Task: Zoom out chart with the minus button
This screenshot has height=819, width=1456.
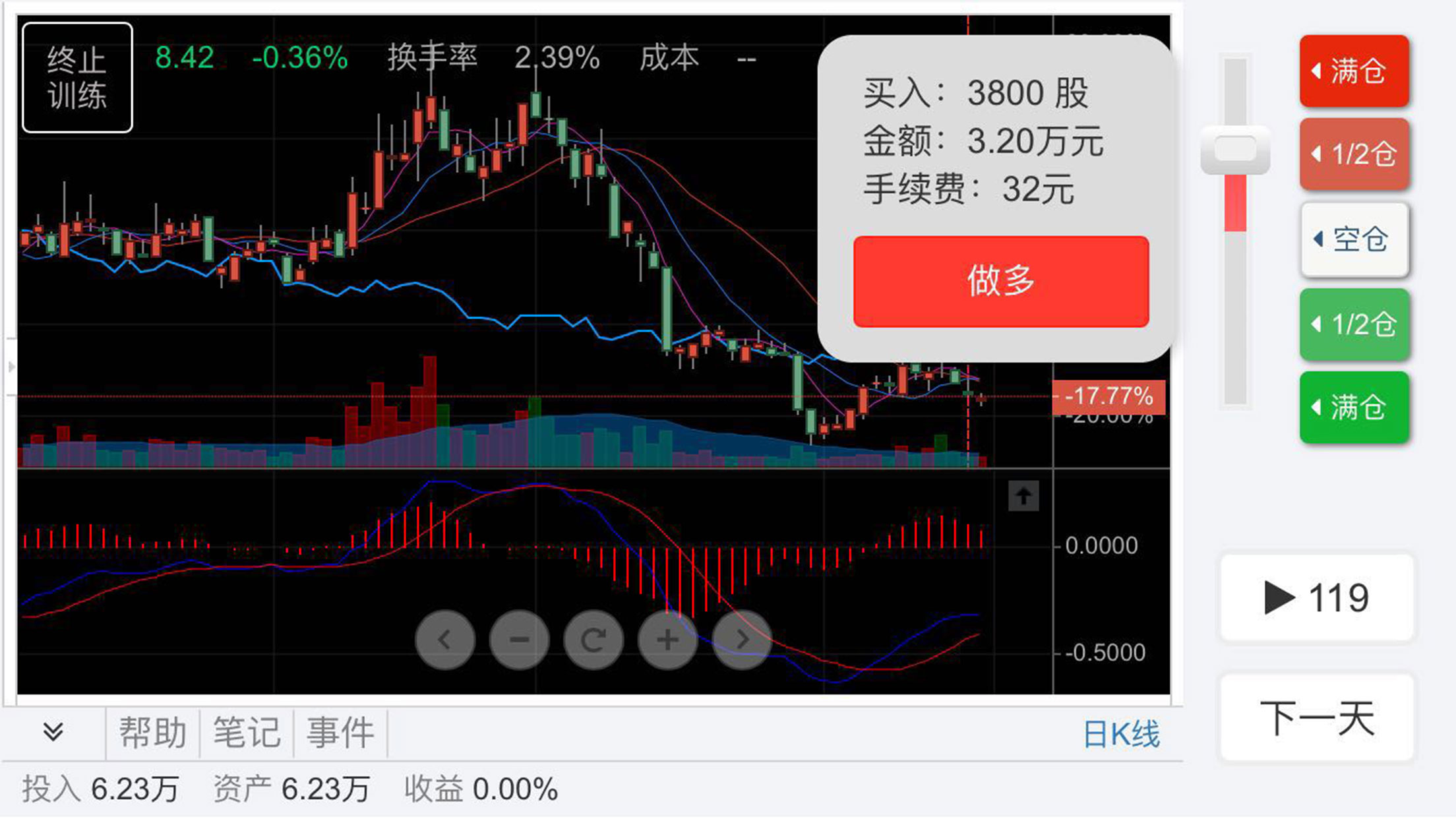Action: 520,640
